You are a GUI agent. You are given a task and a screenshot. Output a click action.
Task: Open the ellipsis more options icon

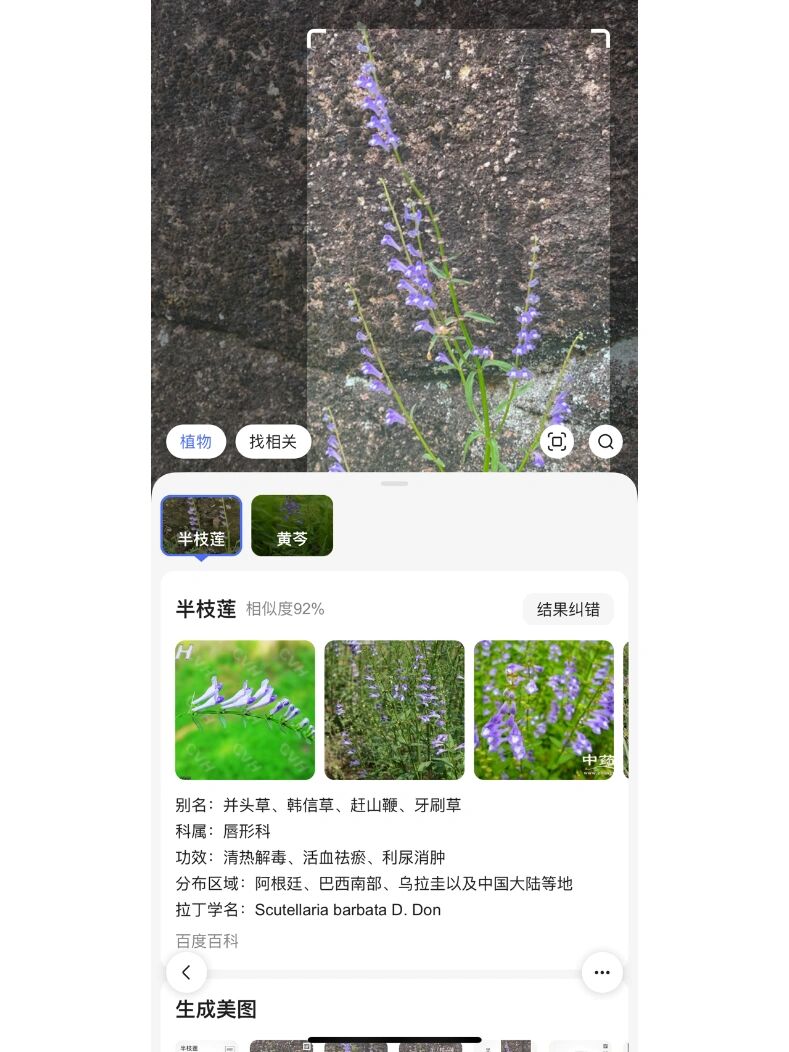pyautogui.click(x=602, y=972)
